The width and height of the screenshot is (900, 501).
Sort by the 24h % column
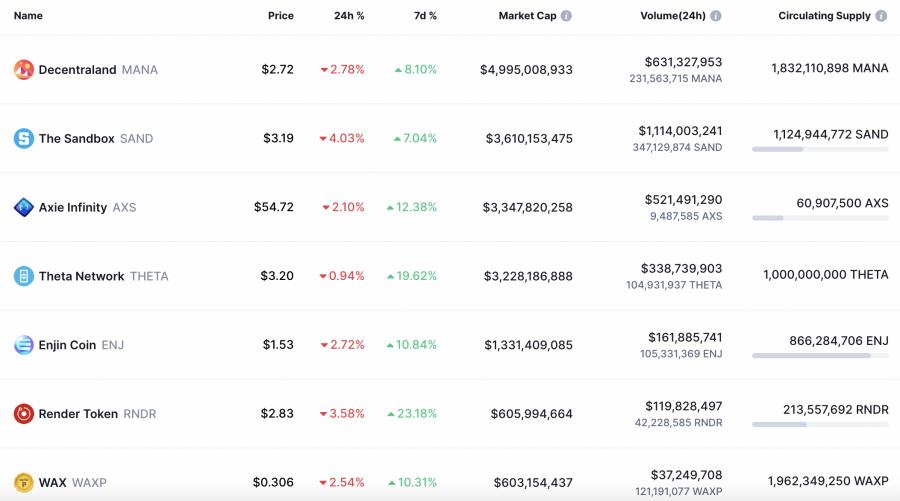[349, 16]
